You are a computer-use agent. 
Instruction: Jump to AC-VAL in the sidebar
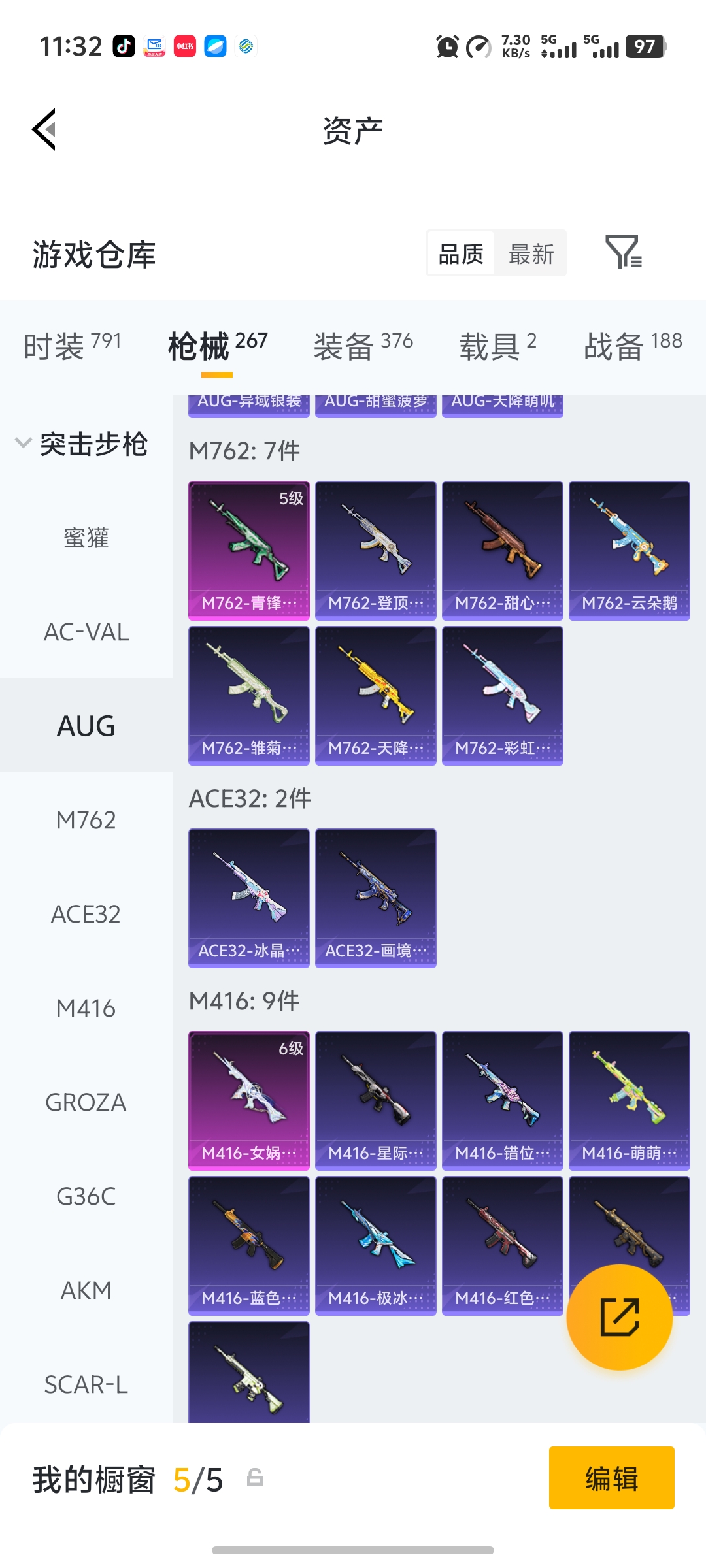(86, 632)
